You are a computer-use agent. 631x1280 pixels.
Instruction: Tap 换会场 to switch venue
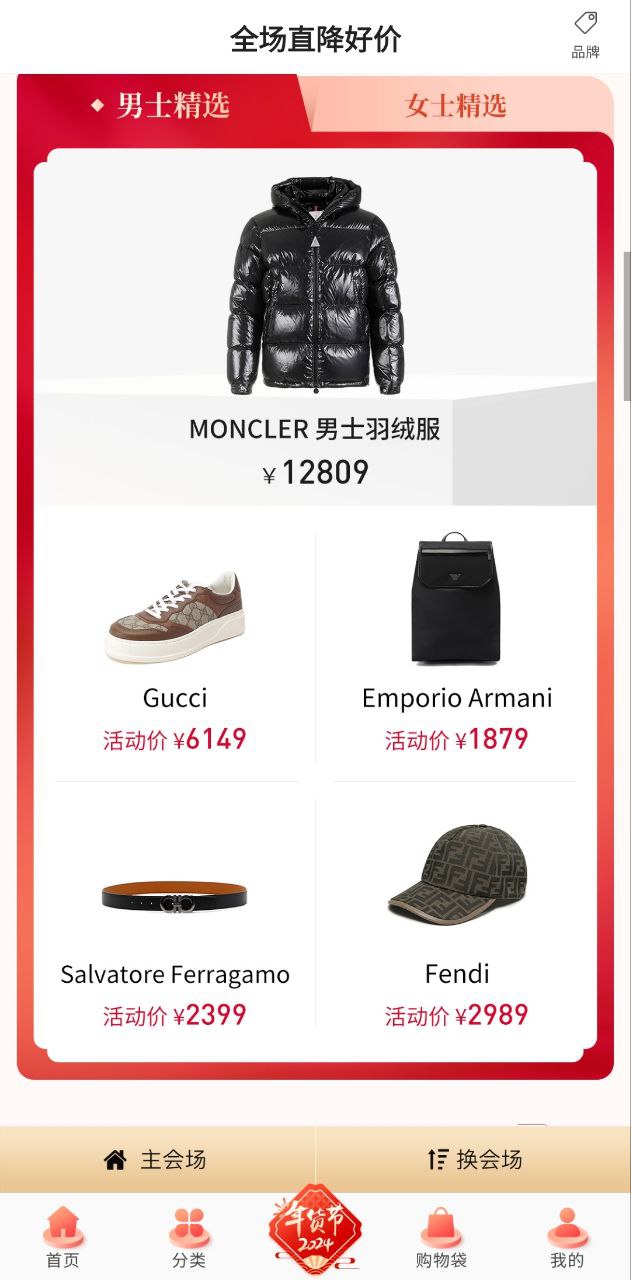(474, 1160)
